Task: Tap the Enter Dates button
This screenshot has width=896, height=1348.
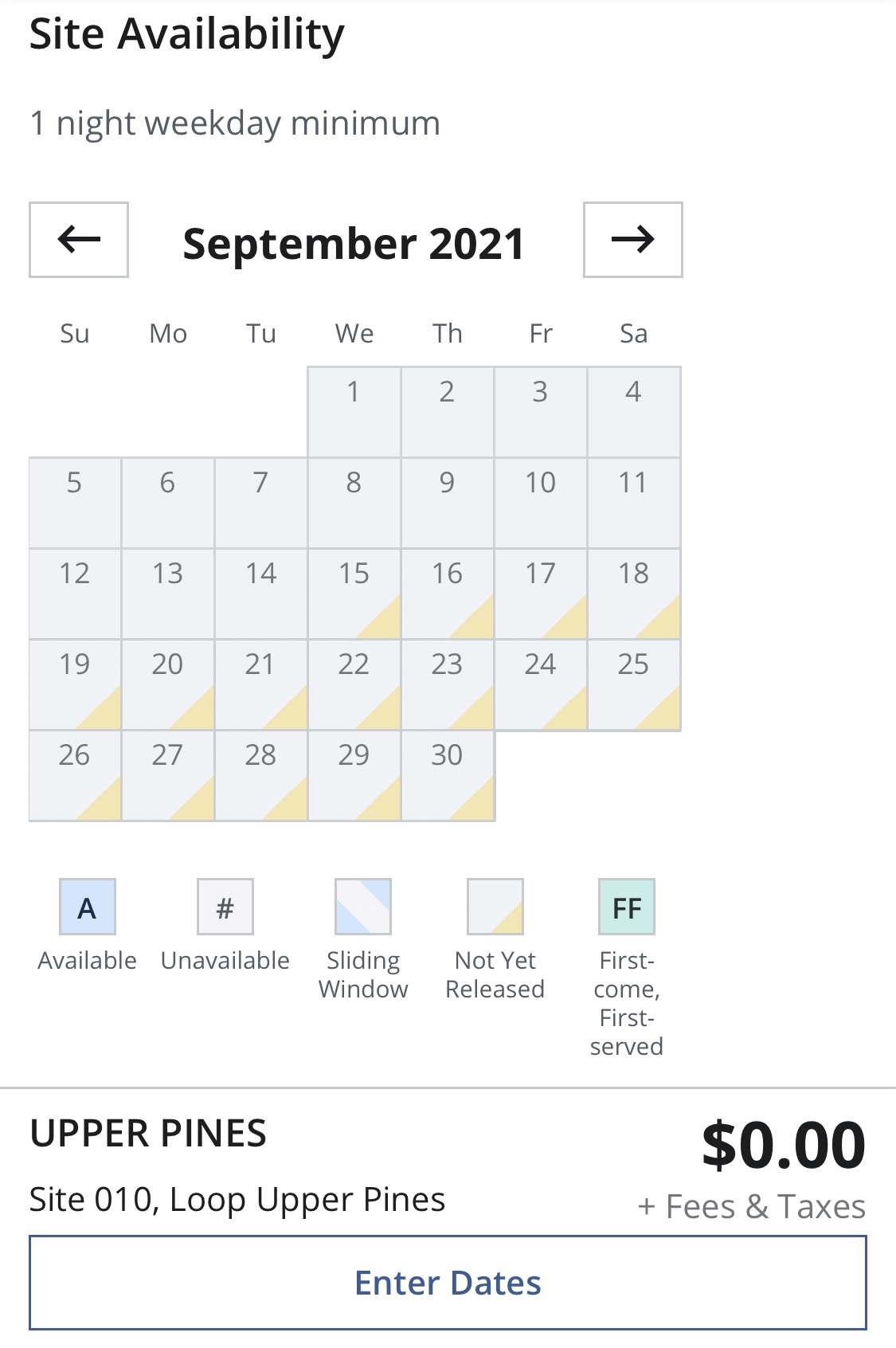Action: pos(448,1283)
